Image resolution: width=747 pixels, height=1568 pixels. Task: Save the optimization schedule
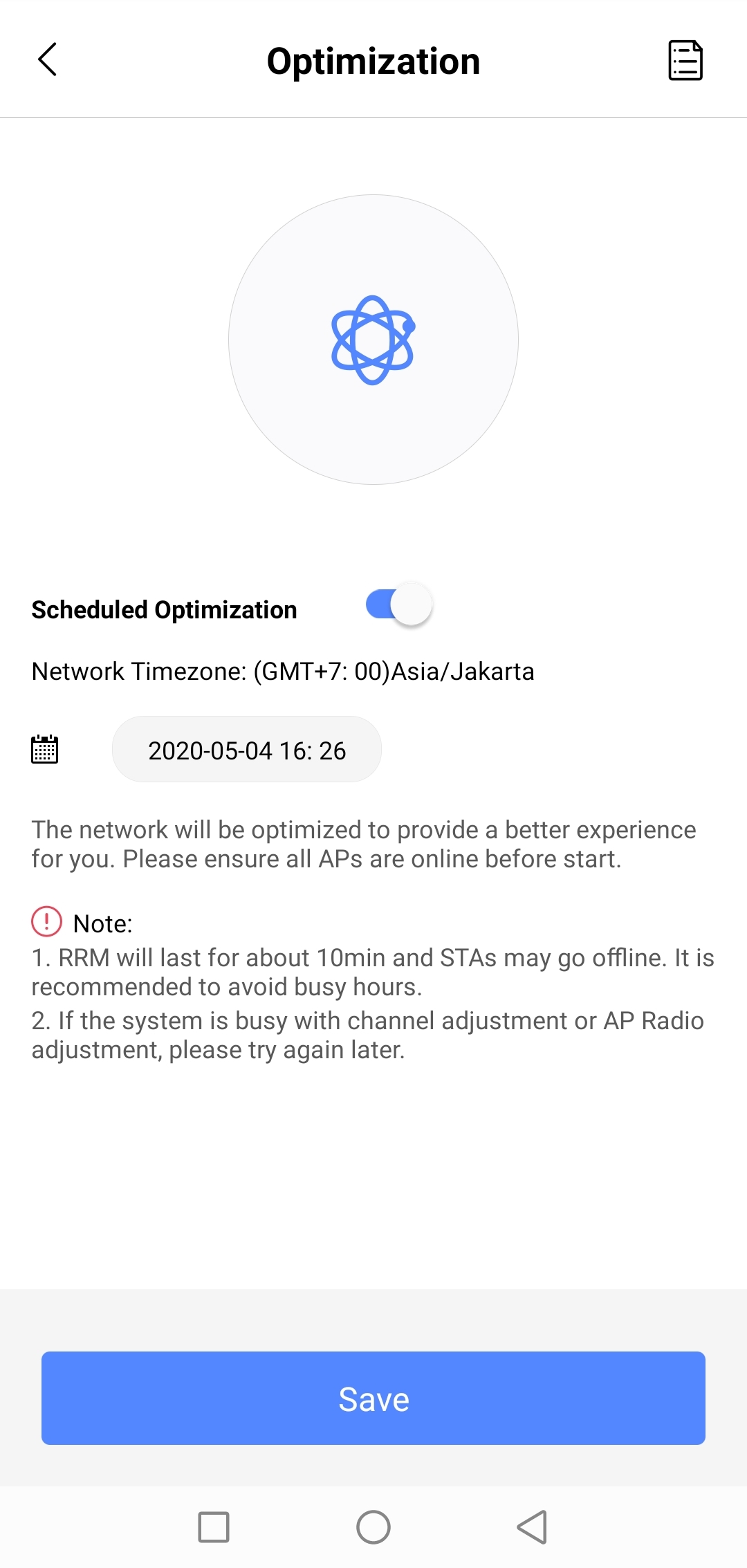(373, 1399)
